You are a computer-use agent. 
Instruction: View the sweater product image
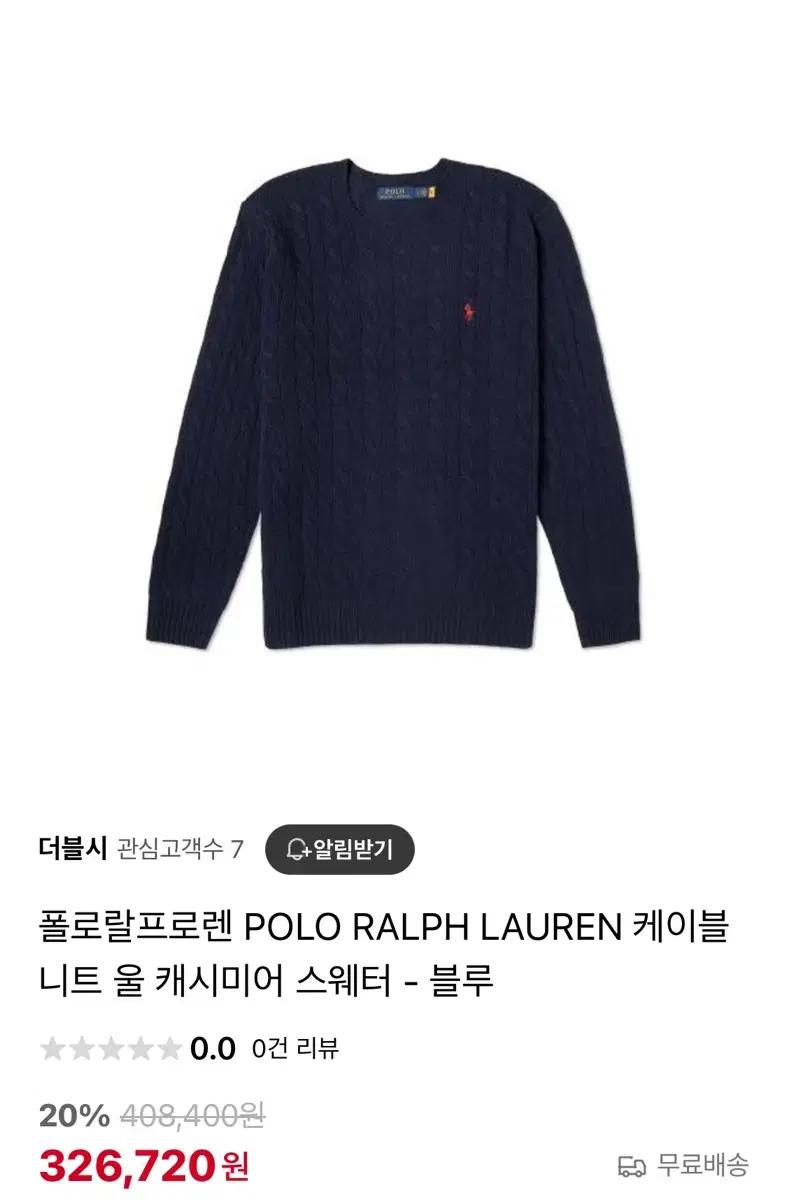coord(393,400)
